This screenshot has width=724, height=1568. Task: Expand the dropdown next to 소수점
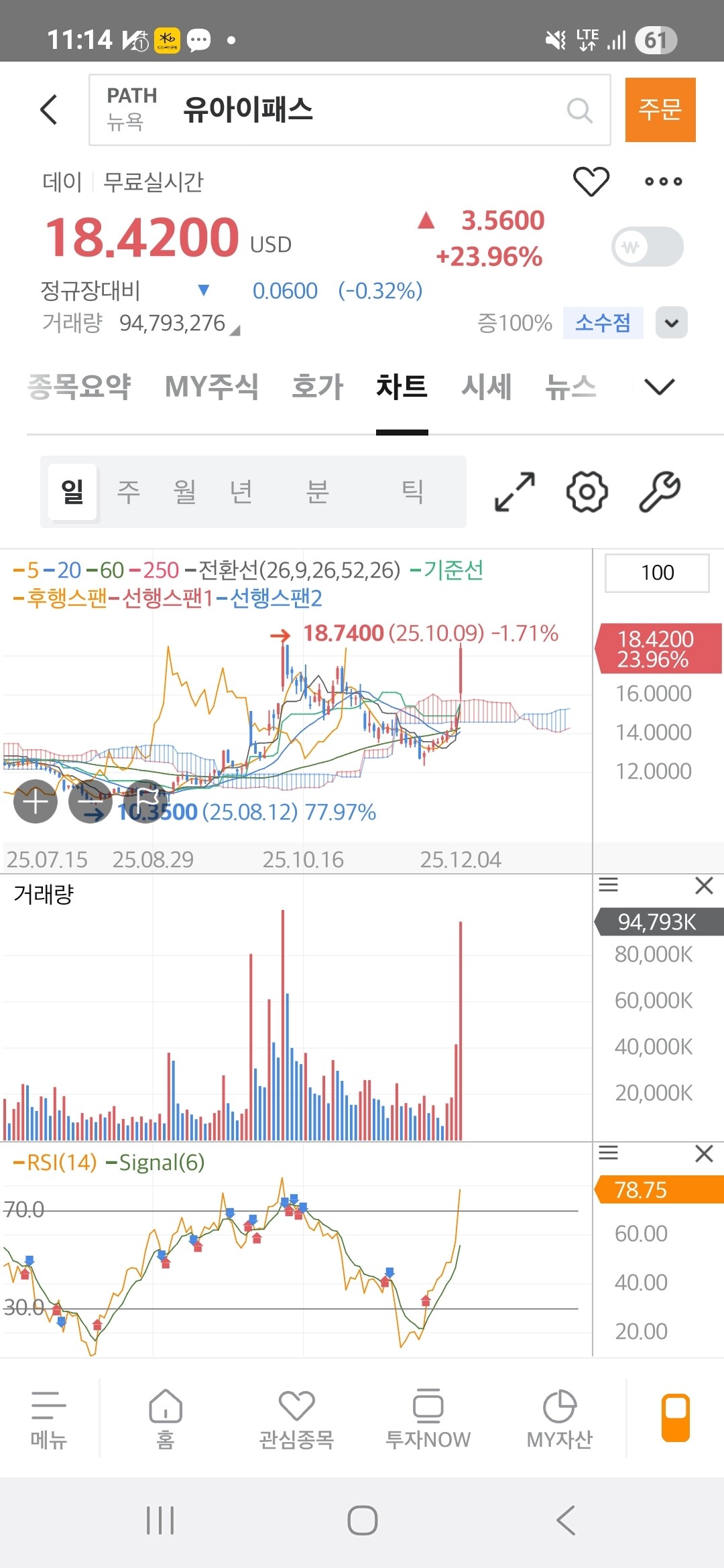tap(672, 323)
